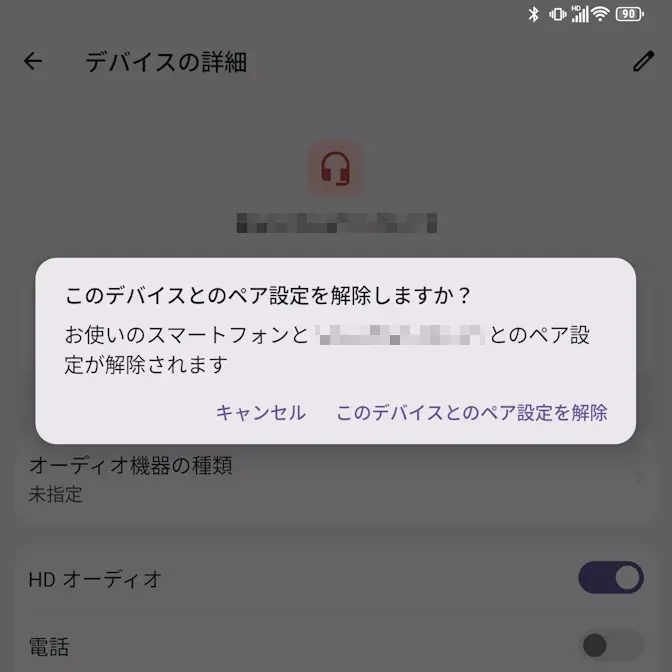The height and width of the screenshot is (672, 672).
Task: Tap キャンセル to dismiss the dialog
Action: point(260,413)
